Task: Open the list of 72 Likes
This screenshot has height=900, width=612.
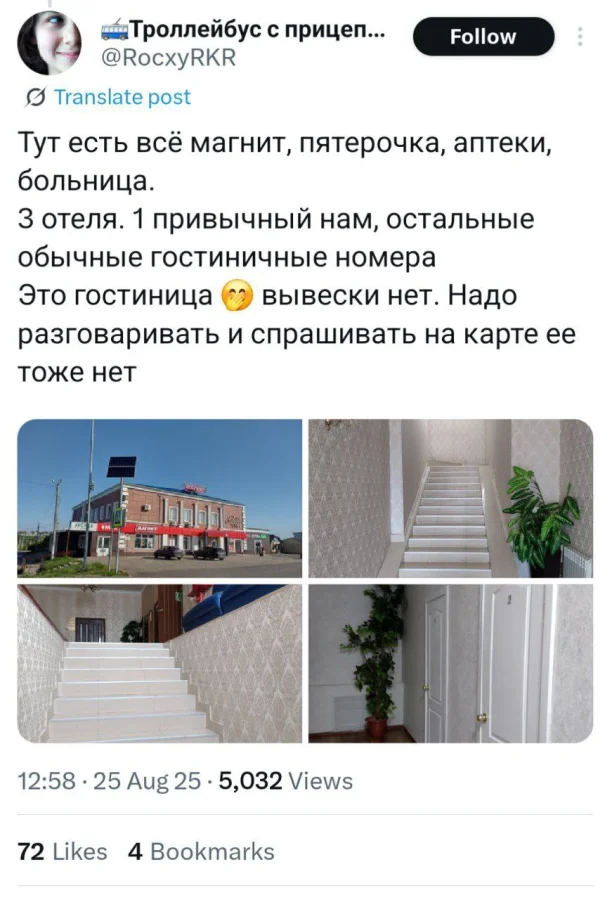Action: [x=63, y=852]
